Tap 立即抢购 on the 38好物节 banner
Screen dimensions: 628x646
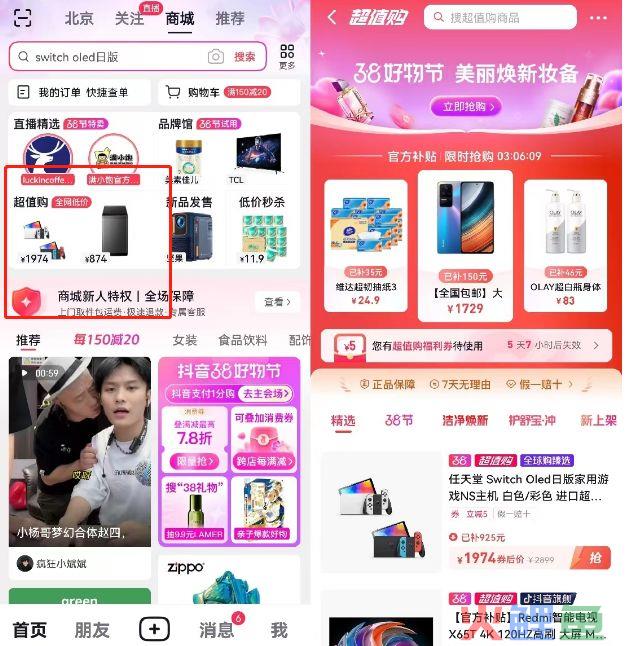pyautogui.click(x=465, y=106)
